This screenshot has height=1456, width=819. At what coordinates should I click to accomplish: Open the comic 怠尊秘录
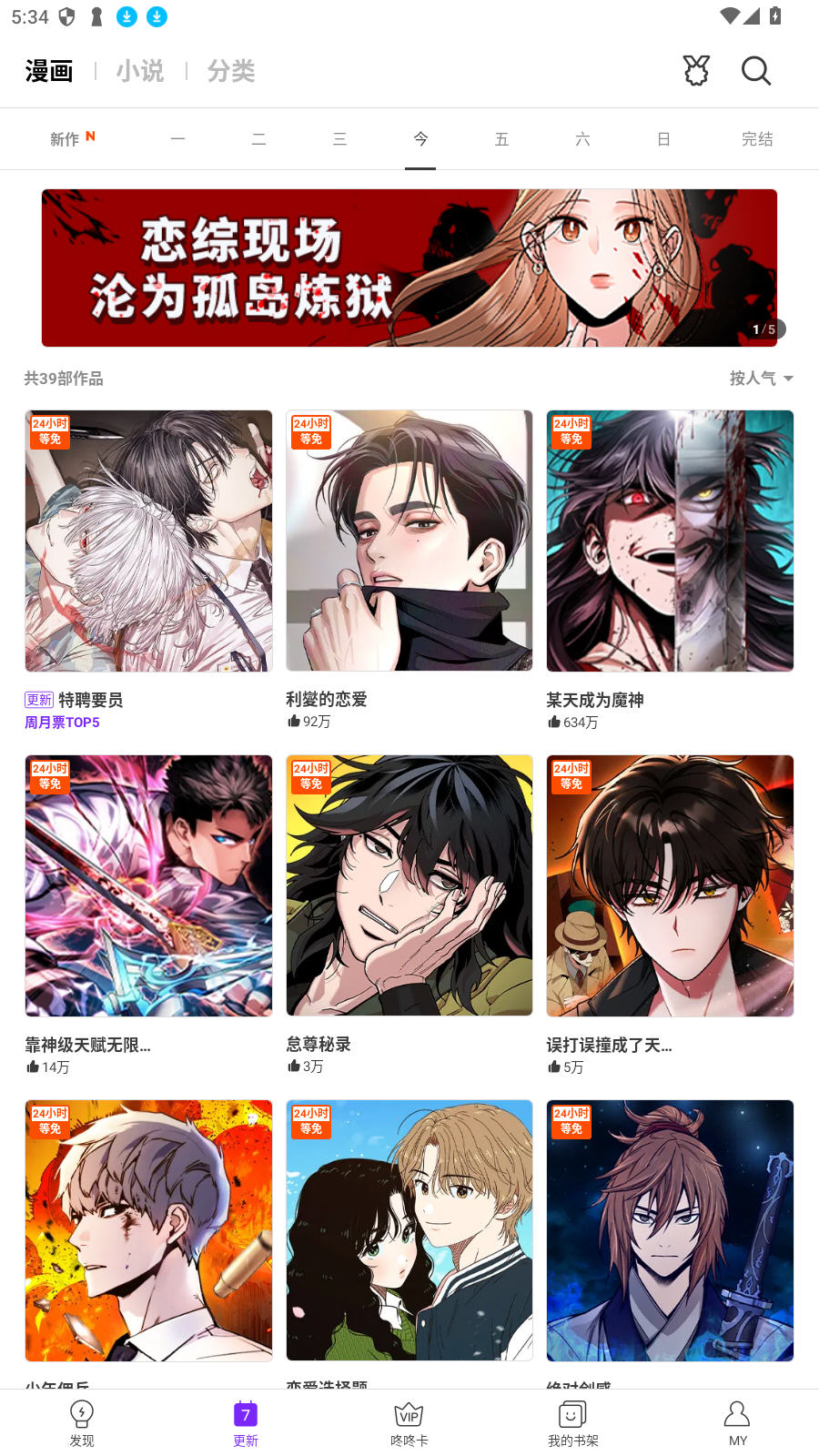[x=409, y=885]
